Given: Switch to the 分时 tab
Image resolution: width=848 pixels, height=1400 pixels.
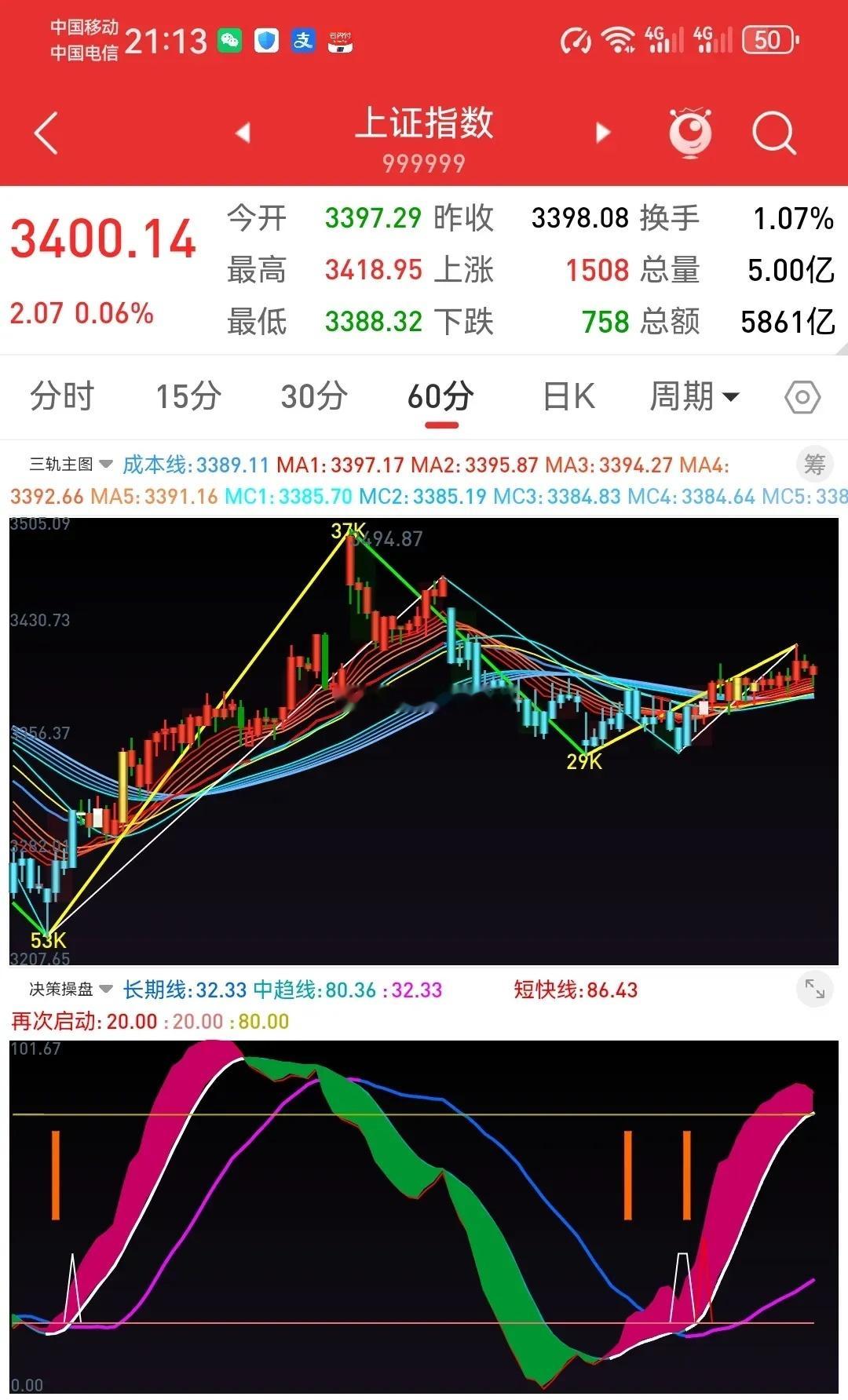Looking at the screenshot, I should tap(61, 396).
